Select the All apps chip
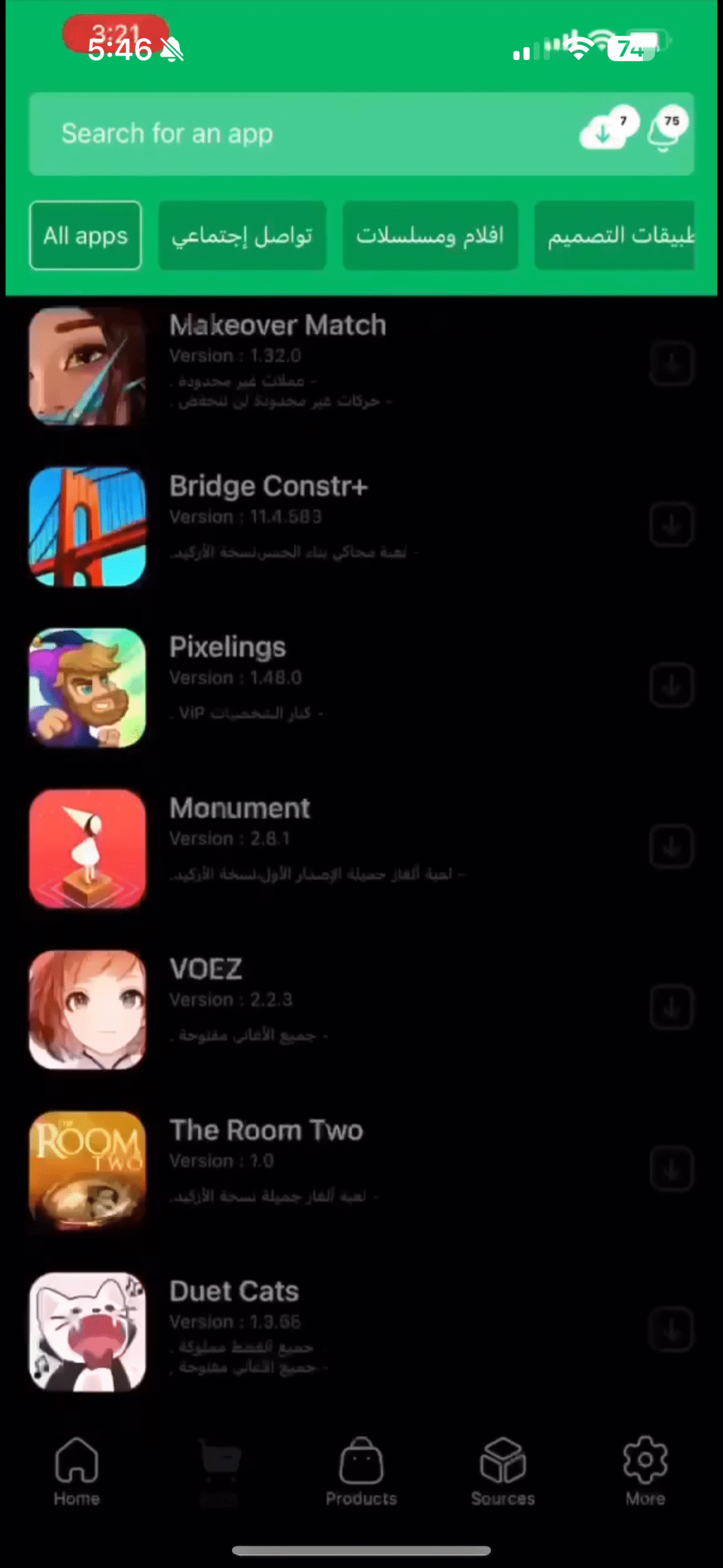This screenshot has height=1568, width=723. [x=85, y=235]
